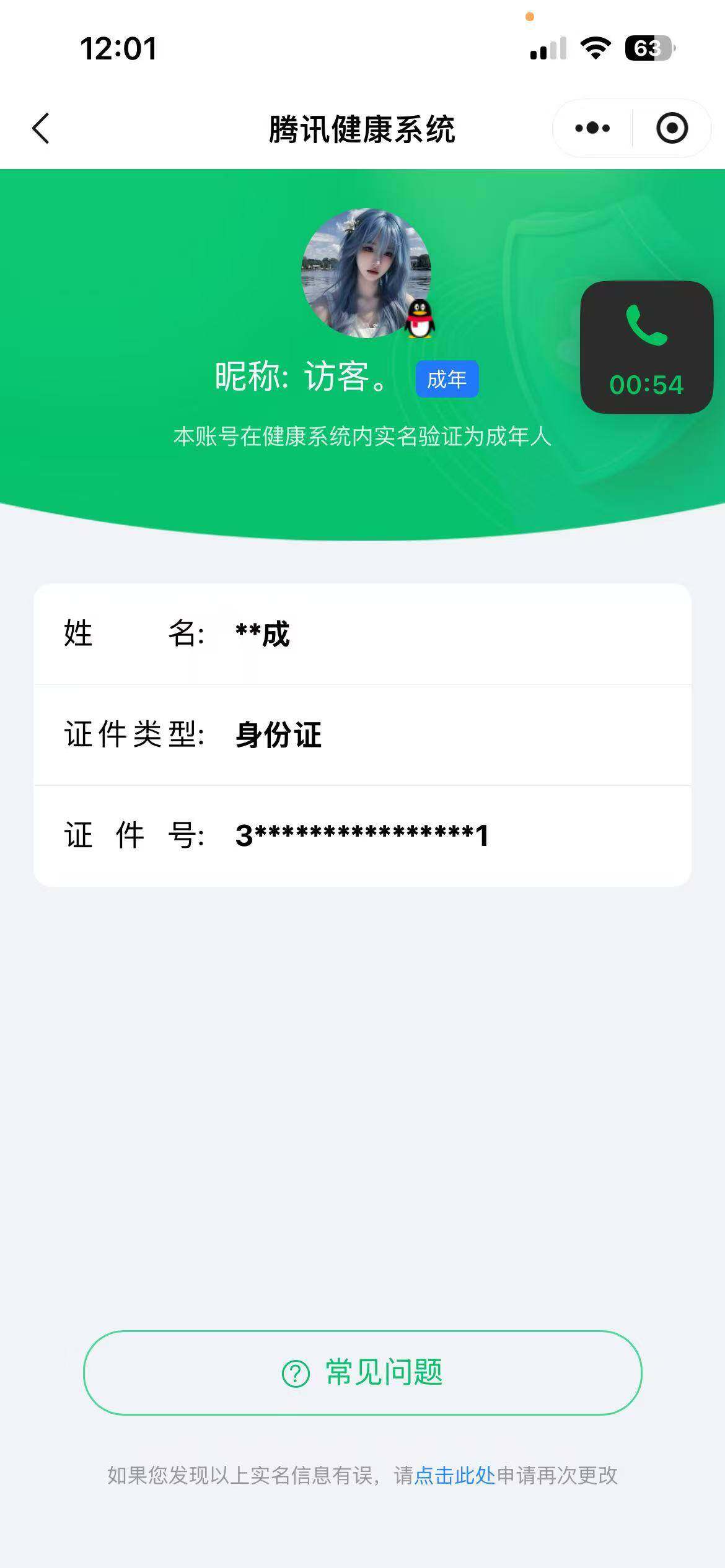Tap the back arrow to return
Viewport: 725px width, 1568px height.
click(x=40, y=128)
